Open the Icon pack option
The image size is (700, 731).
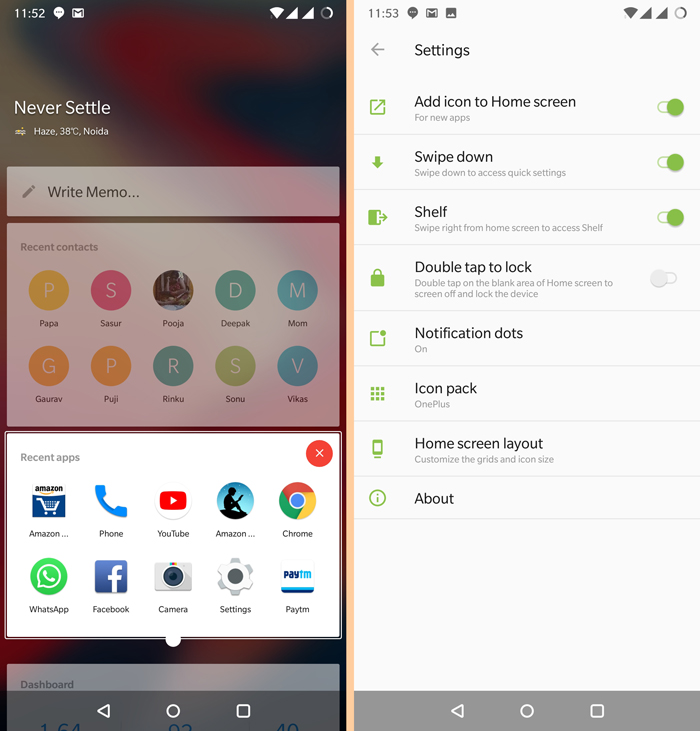tap(527, 394)
